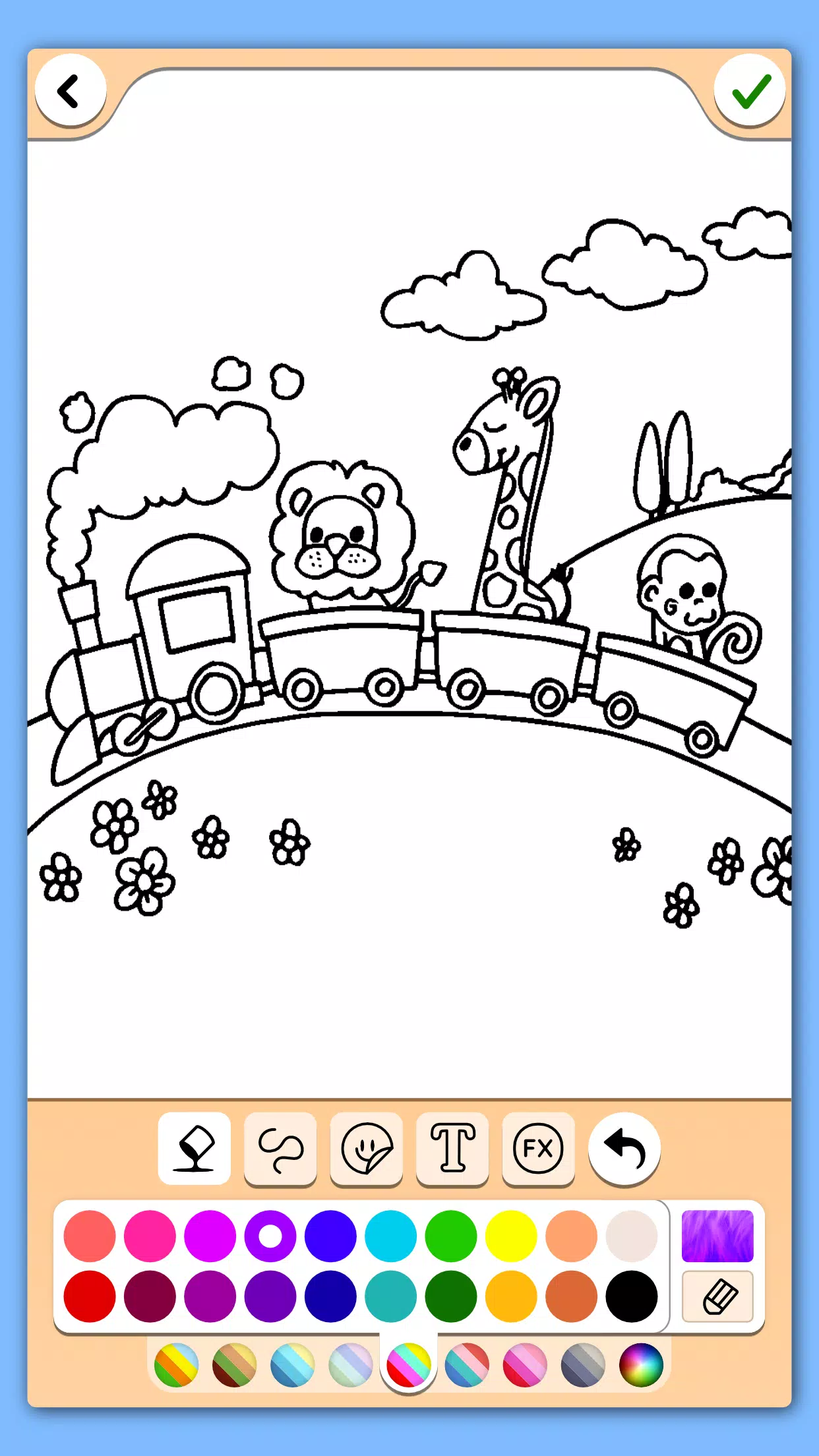Choose the cyan color swatch
Viewport: 819px width, 1456px height.
tap(390, 1236)
